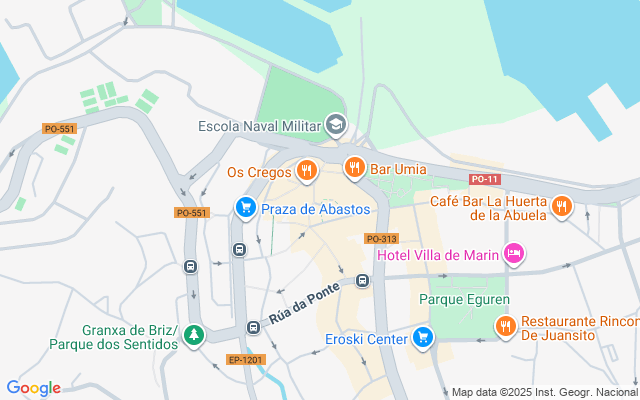Open the Escola Naval Militar marker
This screenshot has width=640, height=400.
pos(335,125)
